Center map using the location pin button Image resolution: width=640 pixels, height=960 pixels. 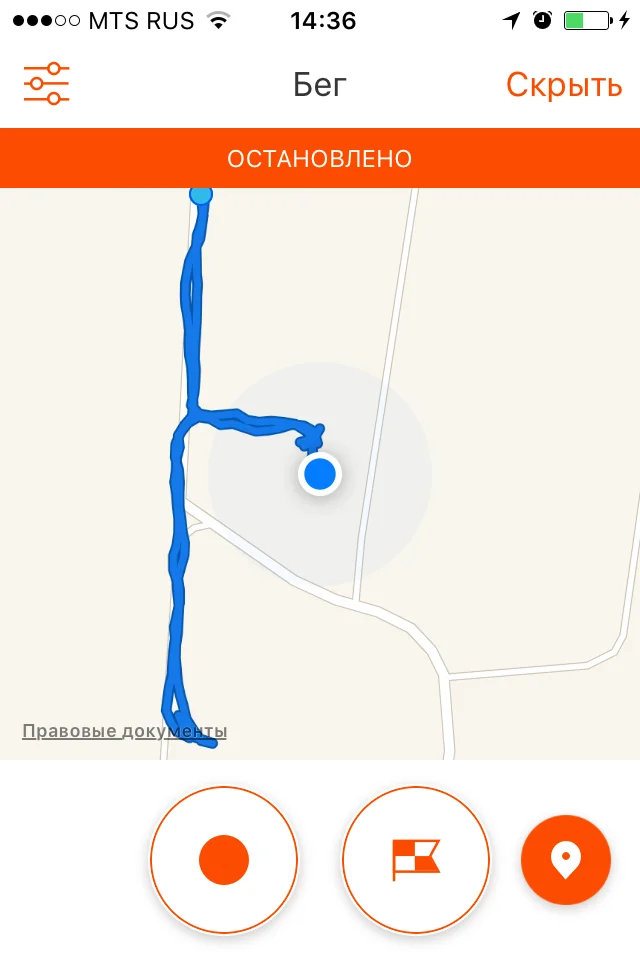[565, 859]
